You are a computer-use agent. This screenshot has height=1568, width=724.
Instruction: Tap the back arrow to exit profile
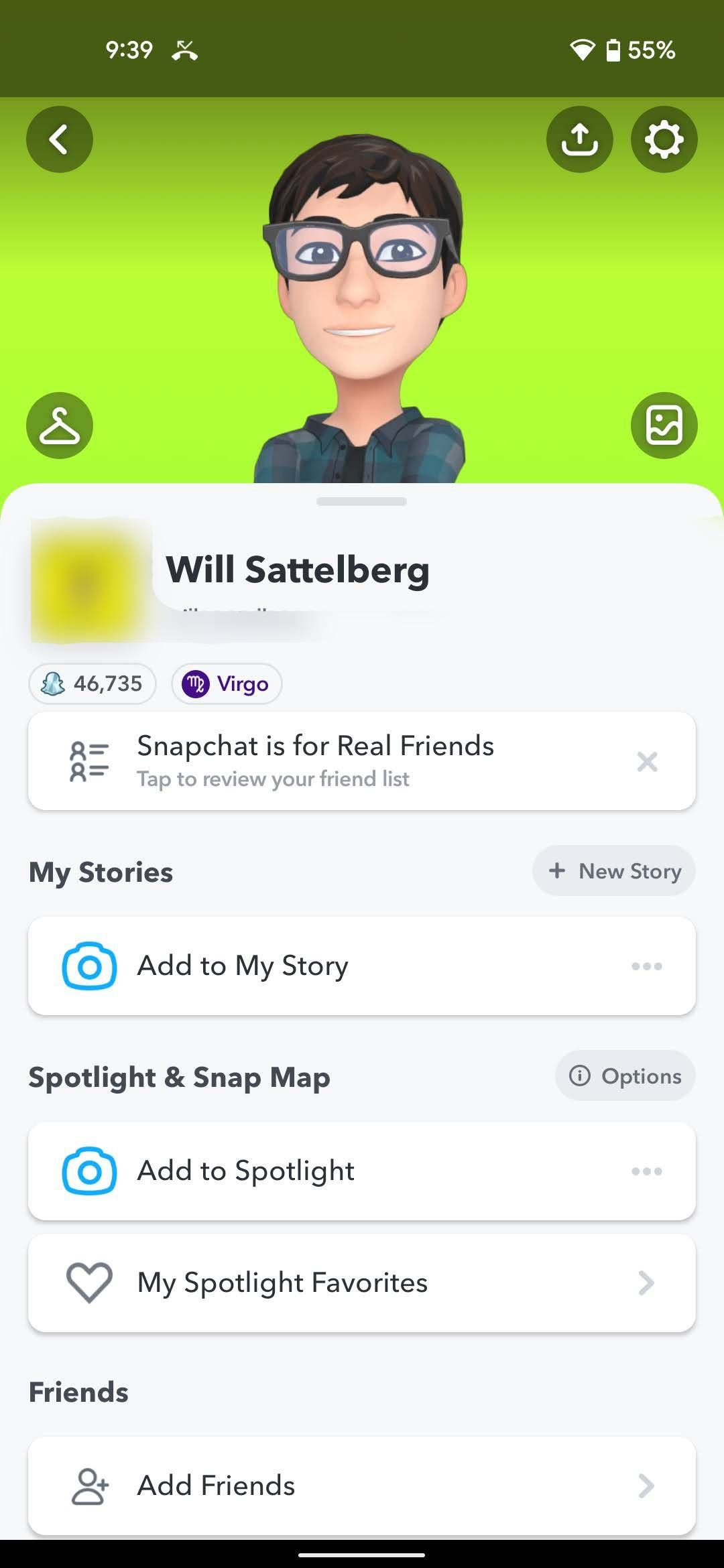point(59,139)
